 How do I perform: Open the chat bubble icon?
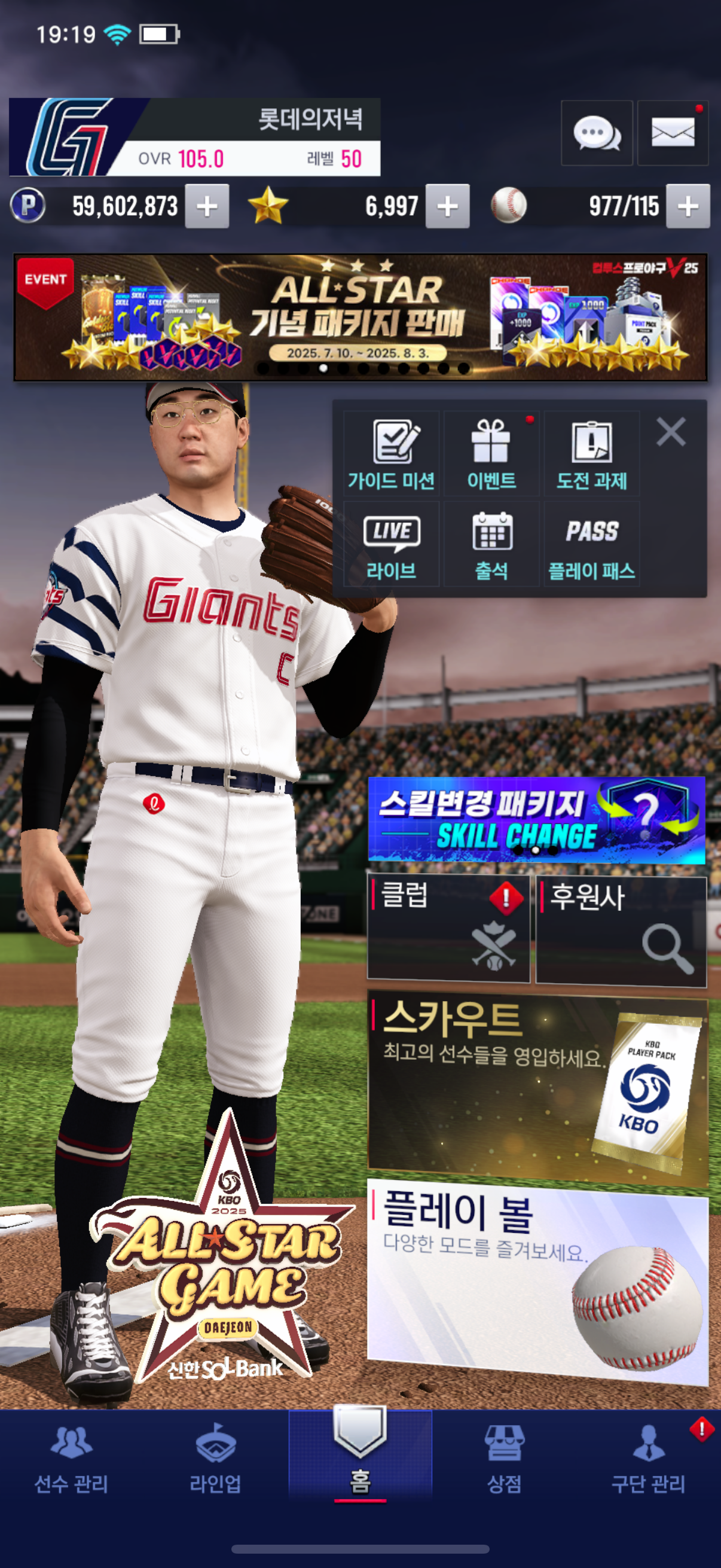click(596, 133)
